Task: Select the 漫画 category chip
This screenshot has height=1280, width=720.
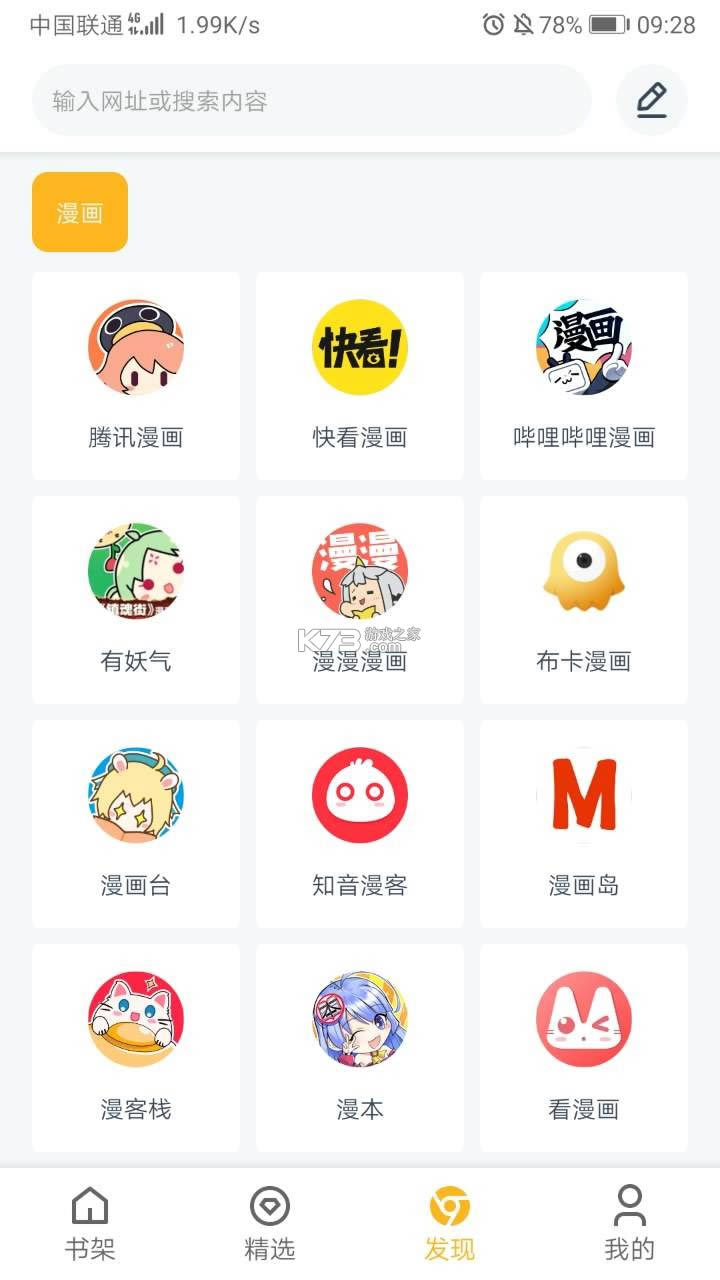Action: pos(80,212)
